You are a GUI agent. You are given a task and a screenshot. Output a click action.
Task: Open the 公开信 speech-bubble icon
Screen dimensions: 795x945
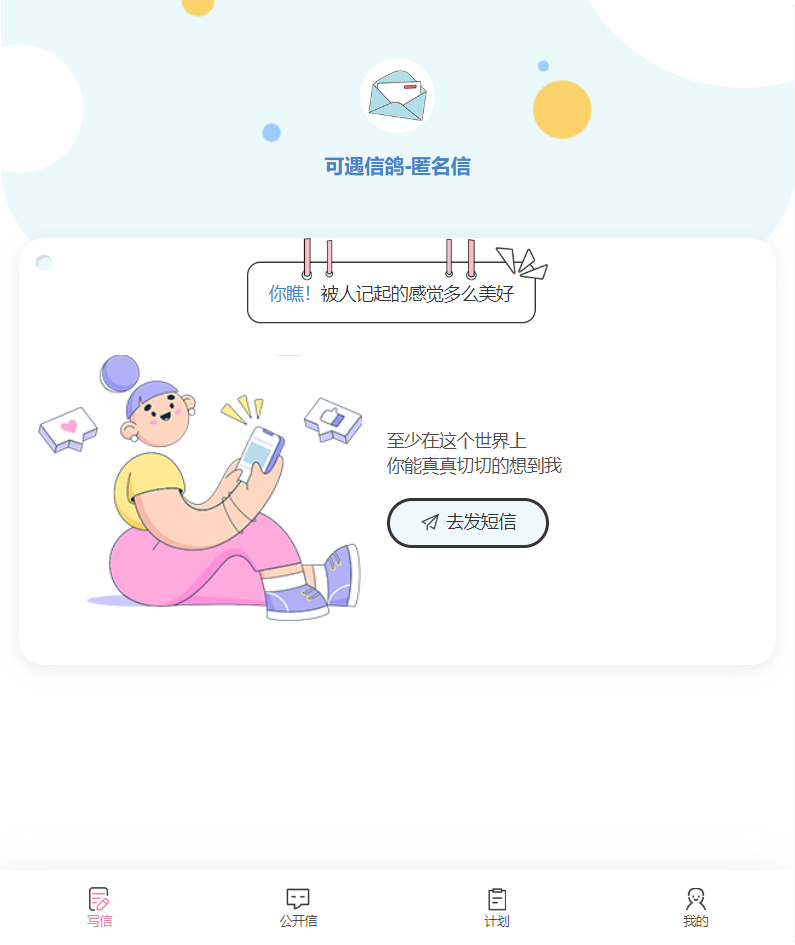click(296, 899)
